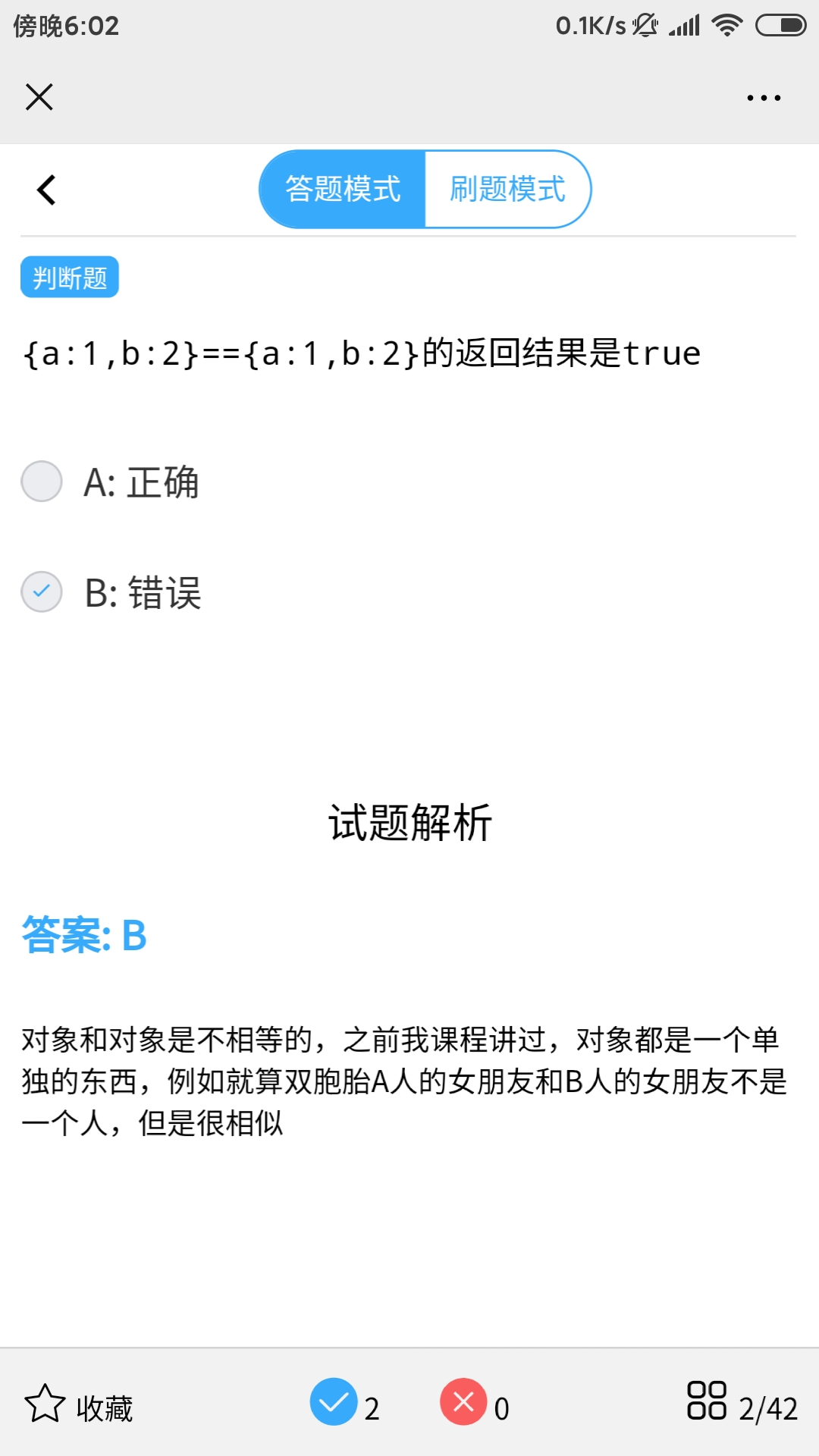This screenshot has width=819, height=1456.
Task: Close the page with the X icon
Action: point(39,97)
